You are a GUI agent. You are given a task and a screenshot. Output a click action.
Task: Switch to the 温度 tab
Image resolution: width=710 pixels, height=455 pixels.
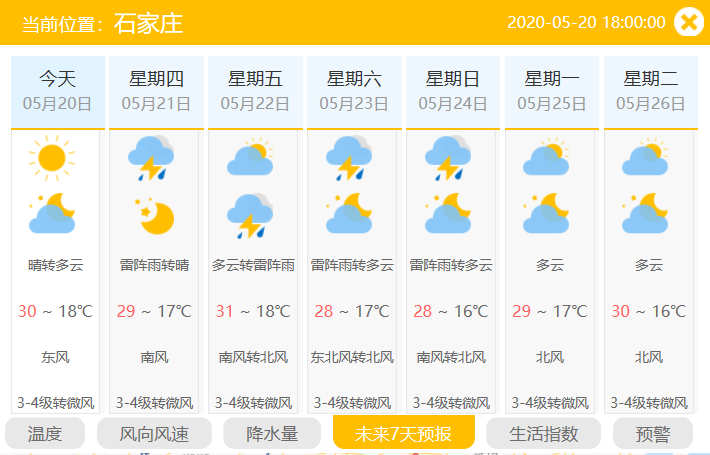[45, 433]
